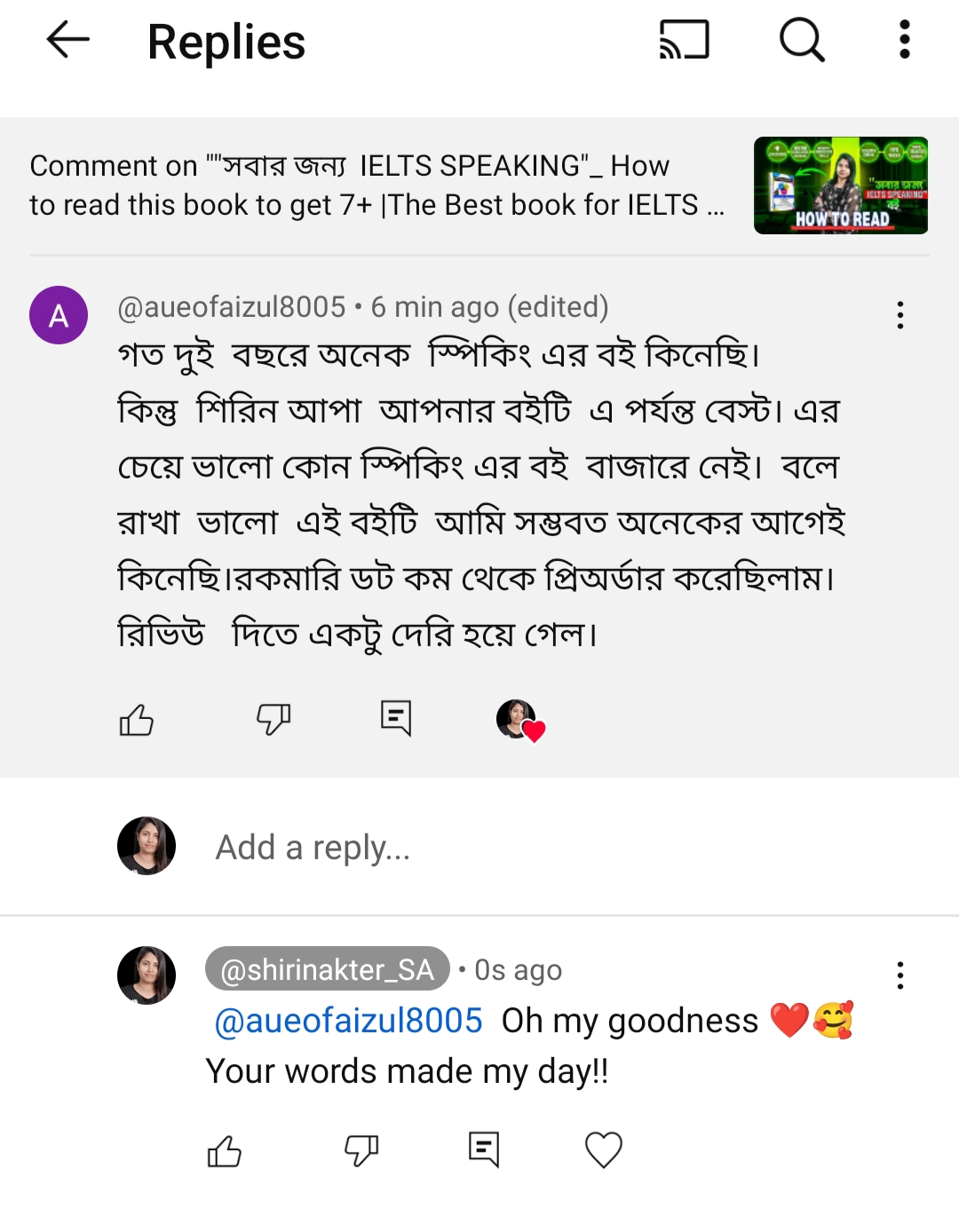This screenshot has height=1232, width=959.
Task: Open the top-right overflow menu
Action: click(x=904, y=40)
